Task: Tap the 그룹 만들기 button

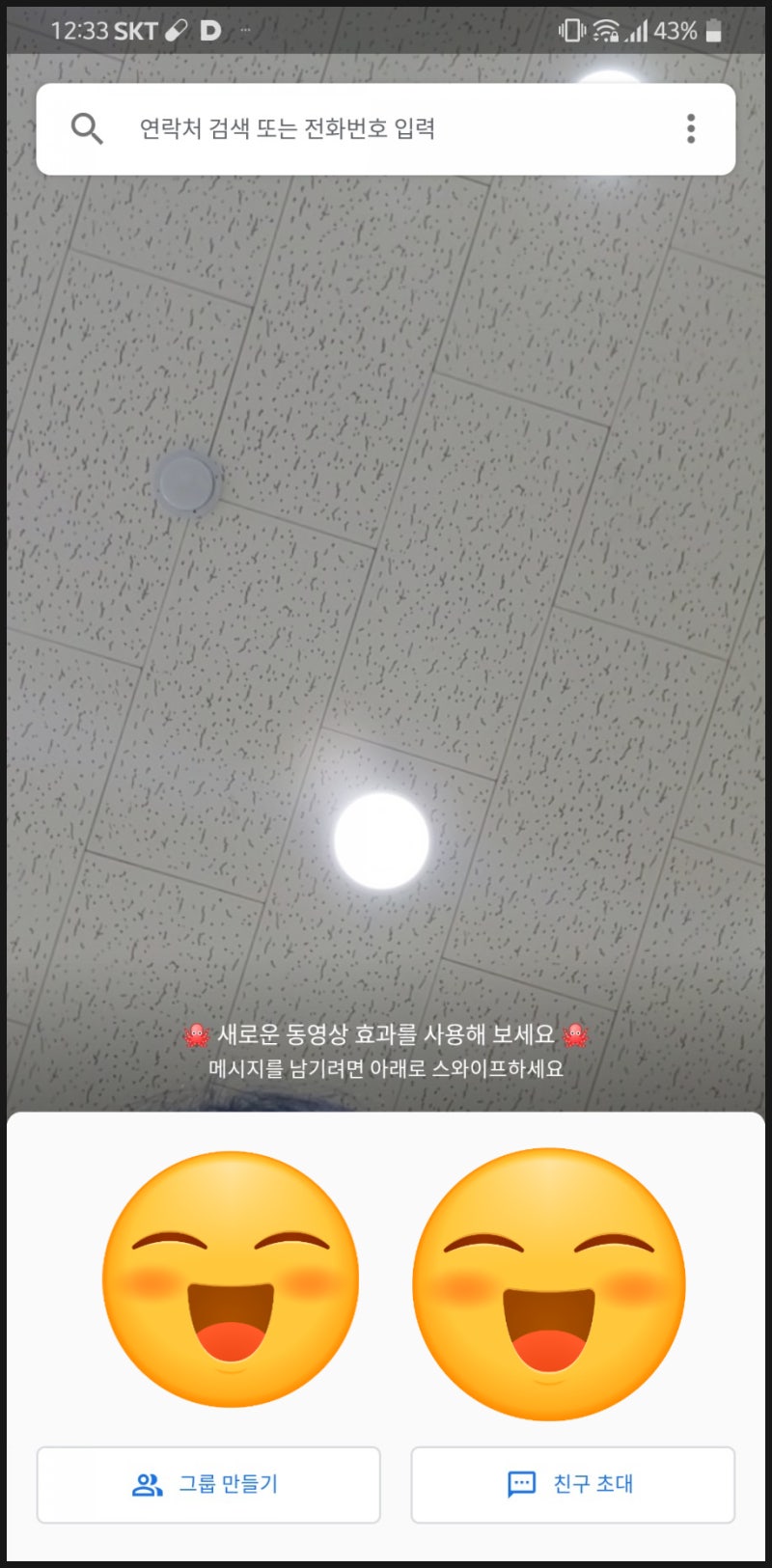Action: click(x=208, y=1484)
